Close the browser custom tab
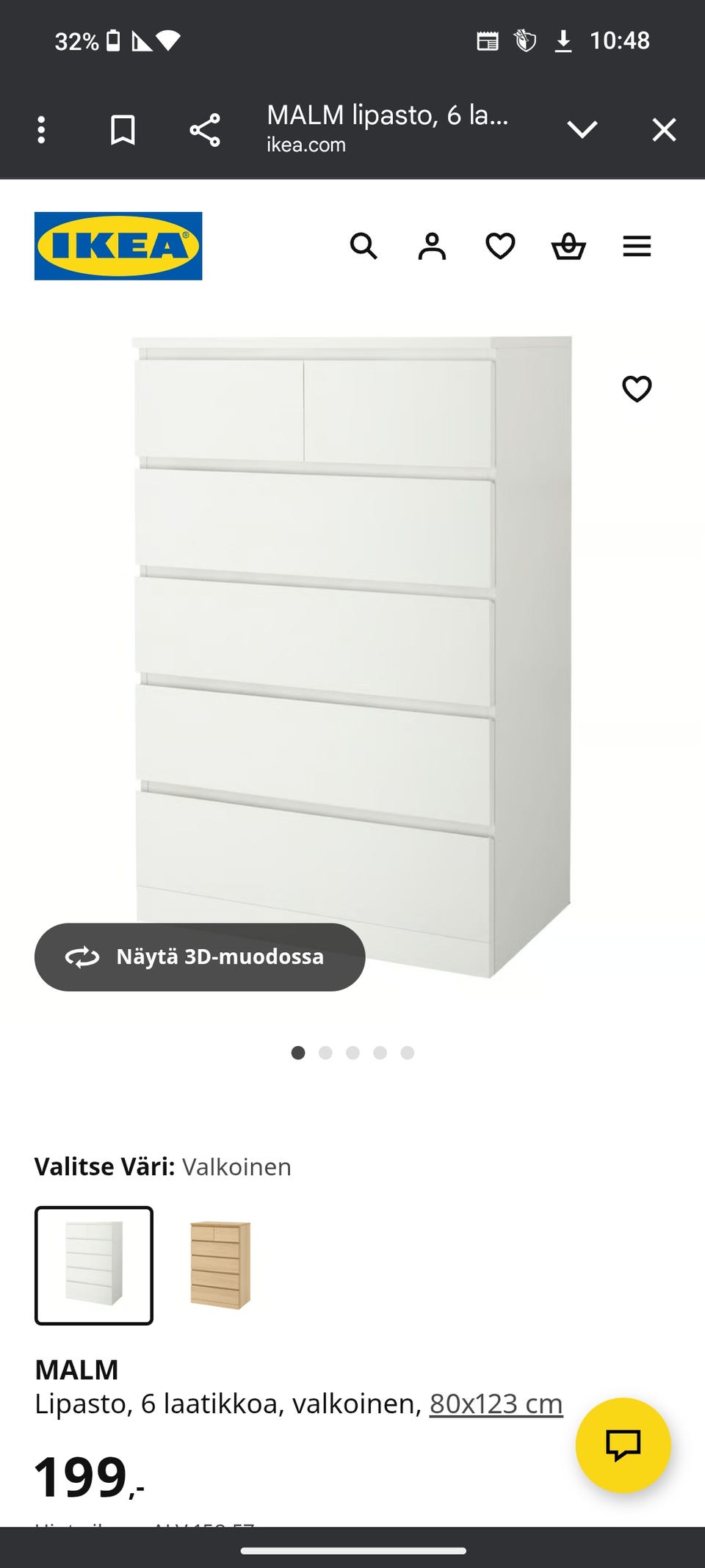This screenshot has height=1568, width=705. click(664, 130)
